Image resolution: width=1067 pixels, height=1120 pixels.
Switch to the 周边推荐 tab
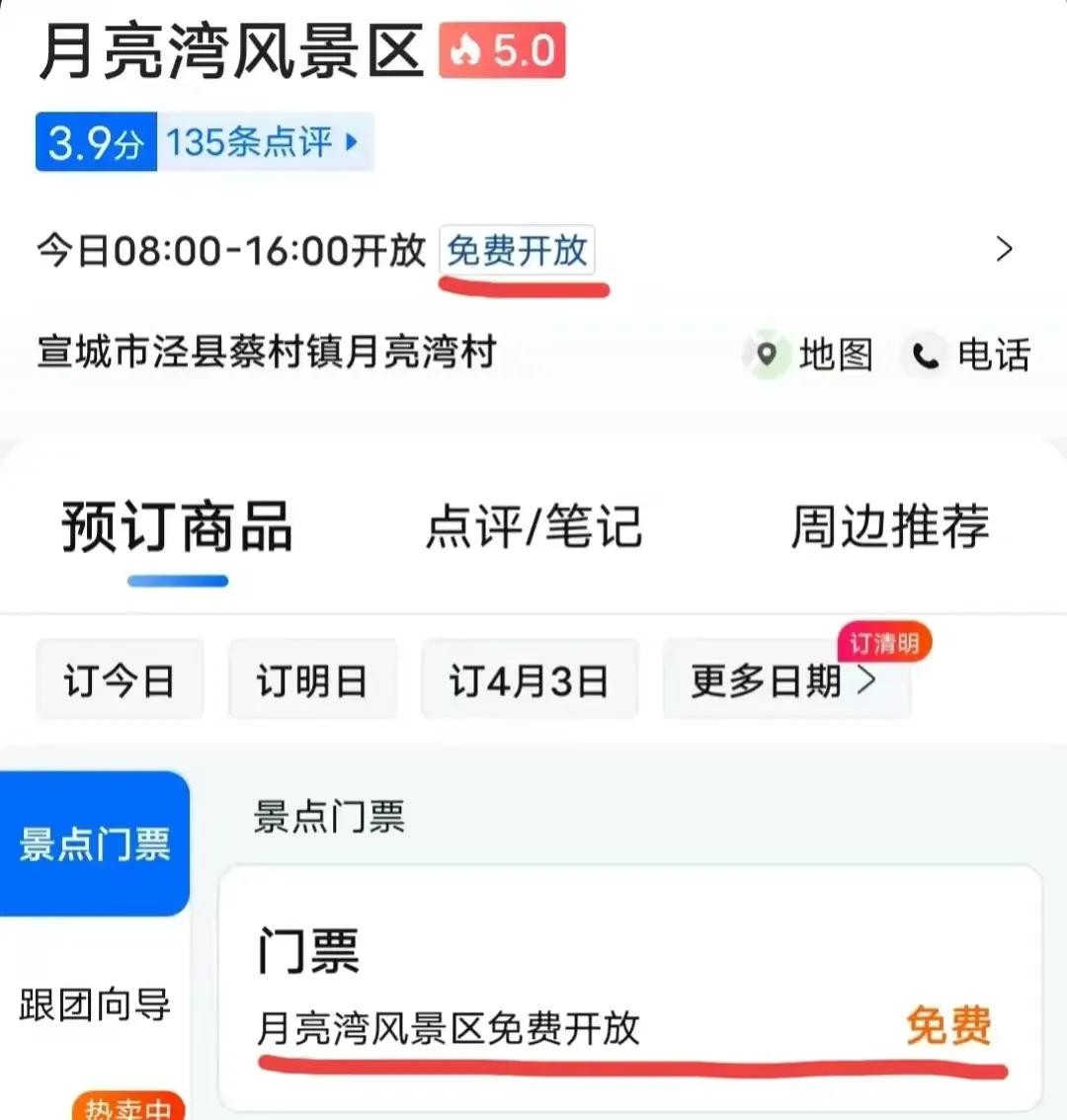pyautogui.click(x=889, y=527)
